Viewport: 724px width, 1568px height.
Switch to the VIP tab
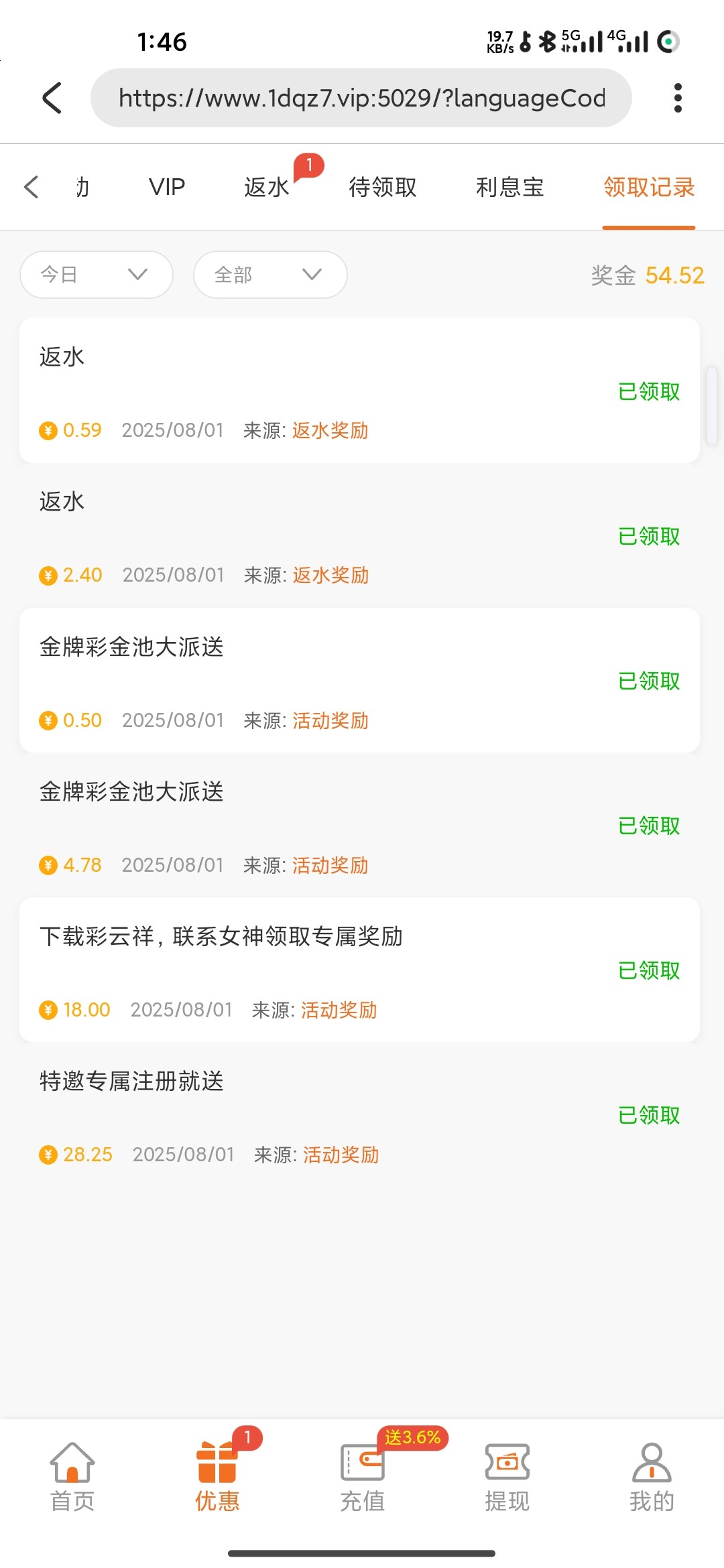tap(166, 186)
